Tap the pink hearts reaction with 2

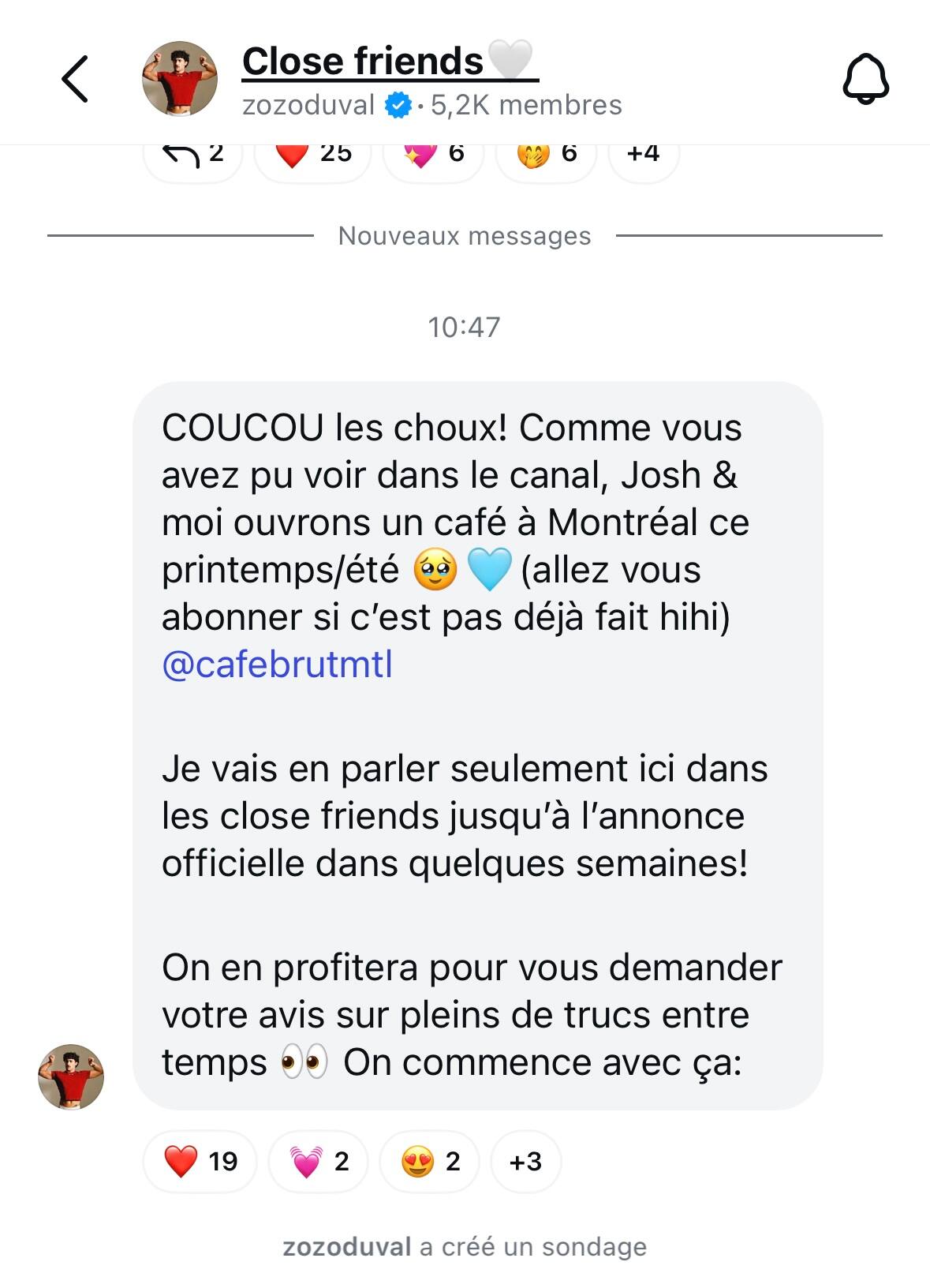point(319,1161)
